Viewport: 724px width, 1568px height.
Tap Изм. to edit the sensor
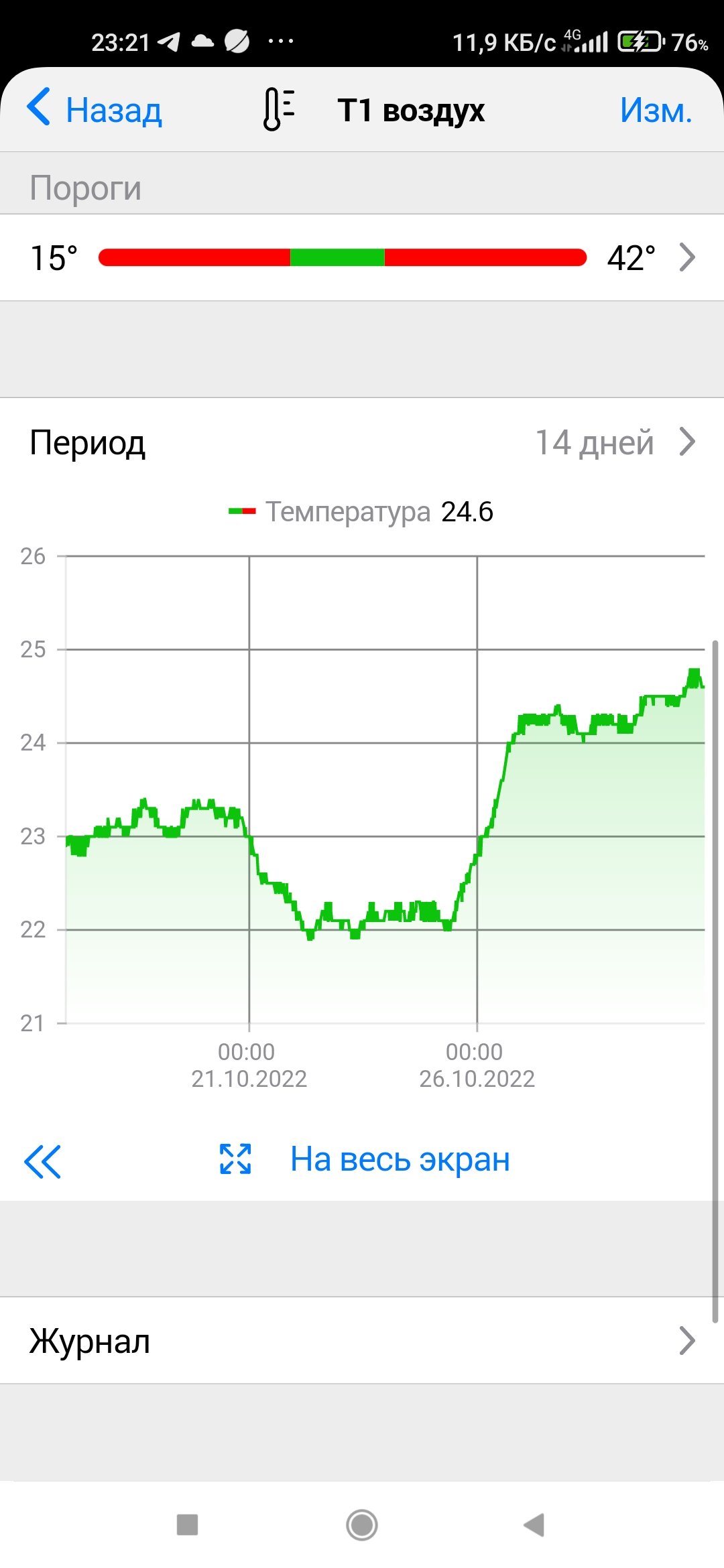pos(655,109)
